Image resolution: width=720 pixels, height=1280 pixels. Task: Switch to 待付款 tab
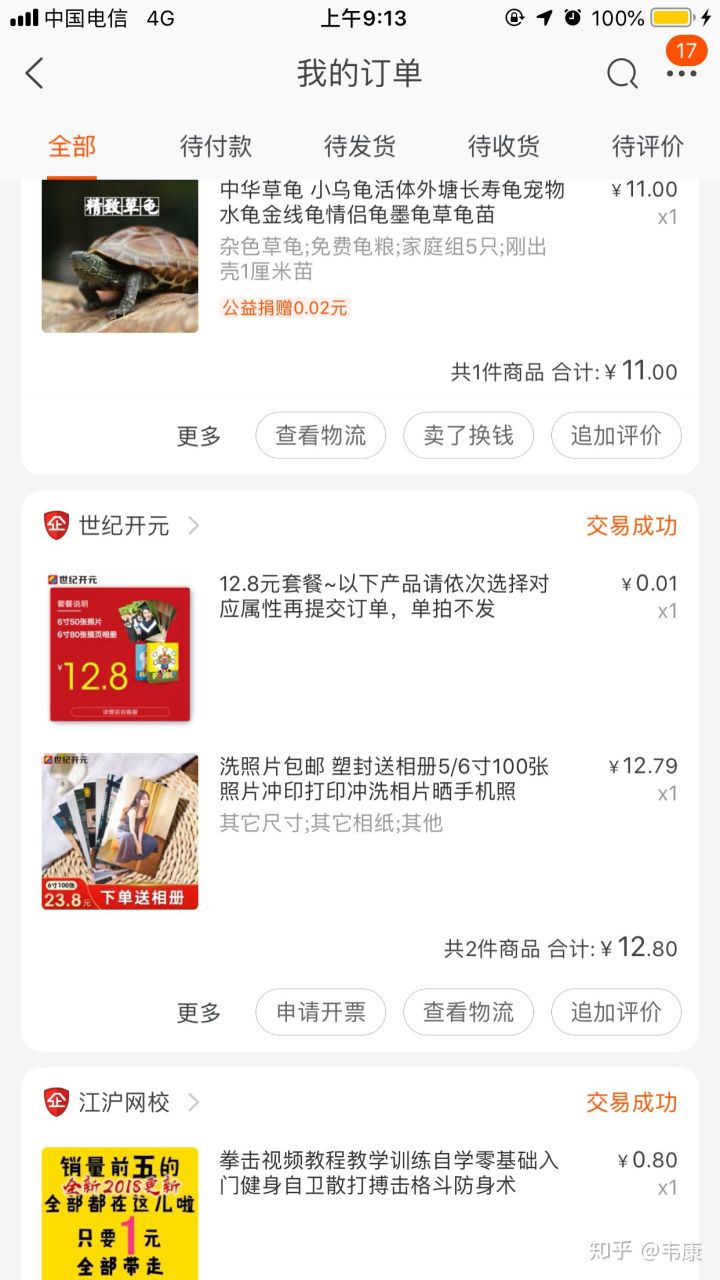(x=216, y=146)
